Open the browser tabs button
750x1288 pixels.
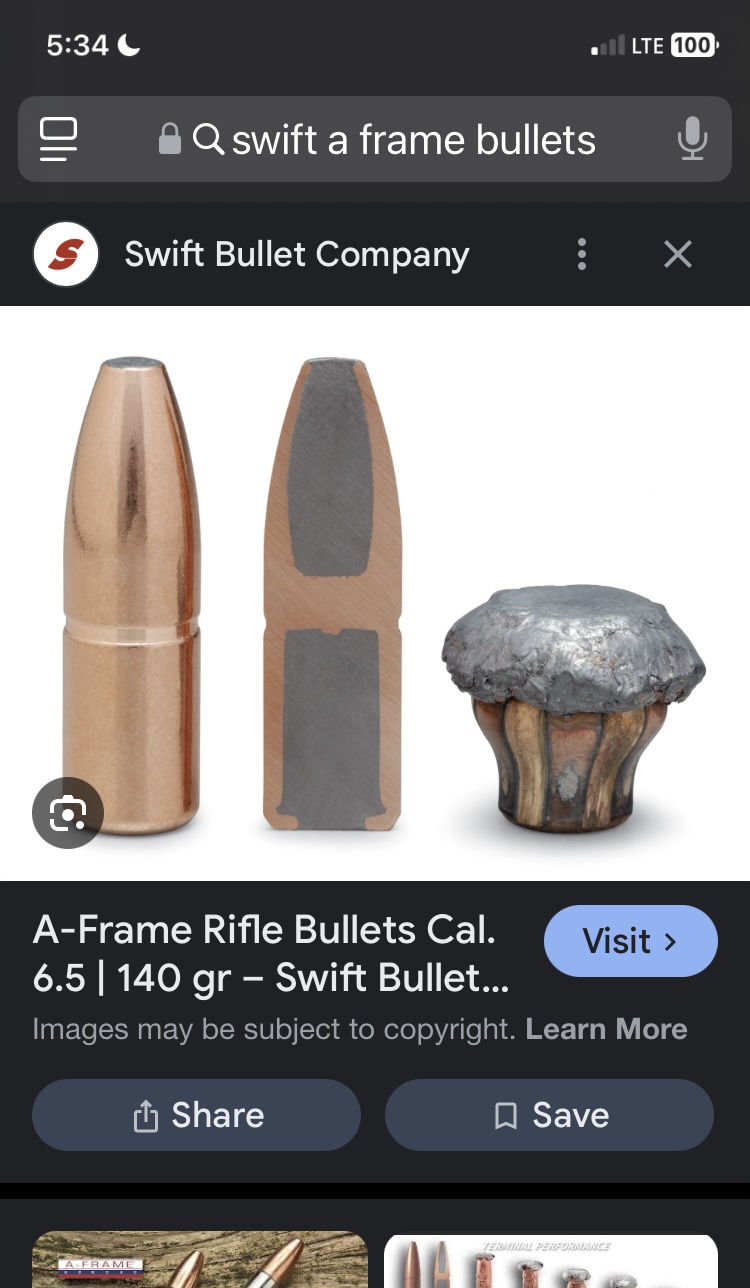click(58, 139)
